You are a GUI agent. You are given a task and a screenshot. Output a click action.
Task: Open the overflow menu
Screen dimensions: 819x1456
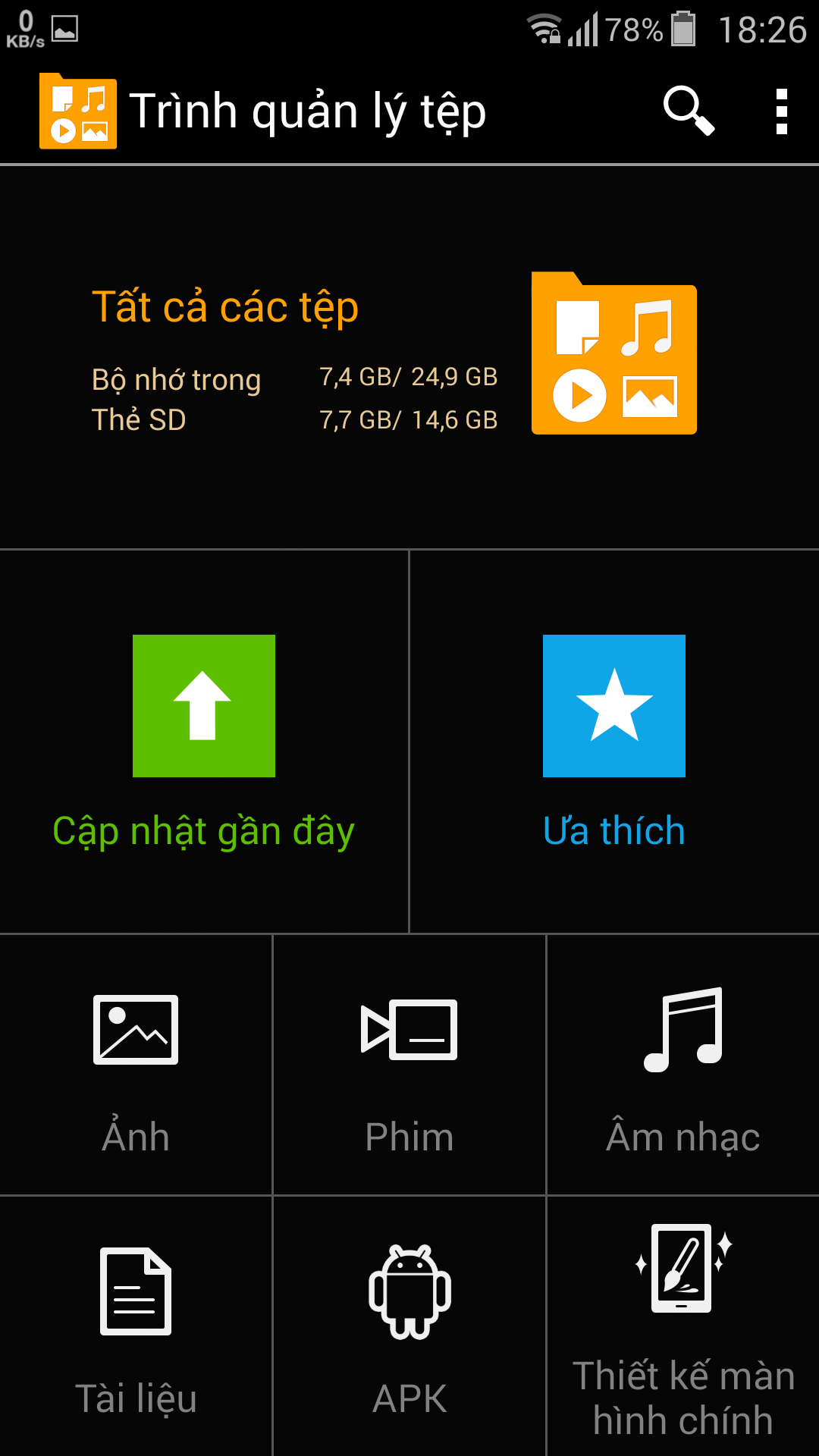point(782,111)
